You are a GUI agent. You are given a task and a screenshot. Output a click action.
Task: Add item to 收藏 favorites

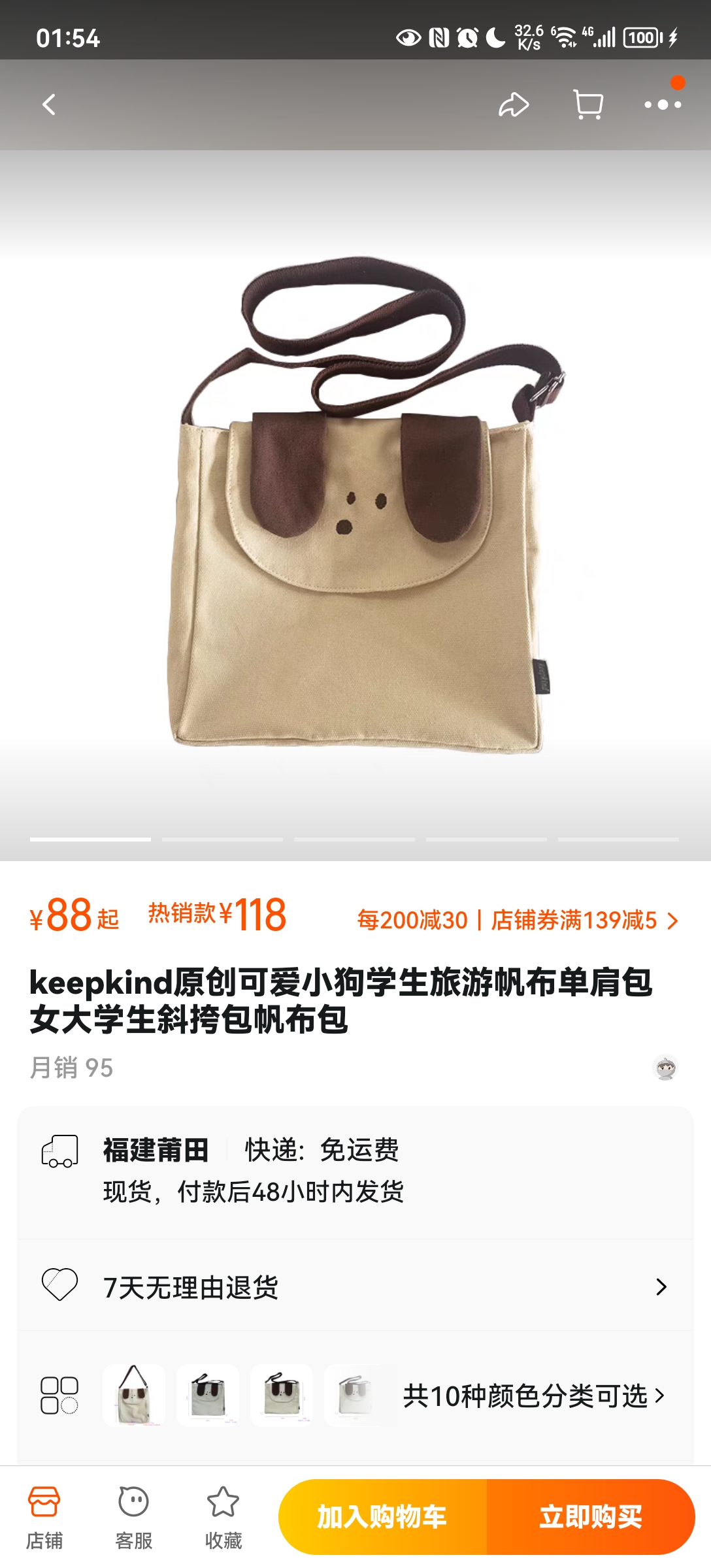[223, 1517]
